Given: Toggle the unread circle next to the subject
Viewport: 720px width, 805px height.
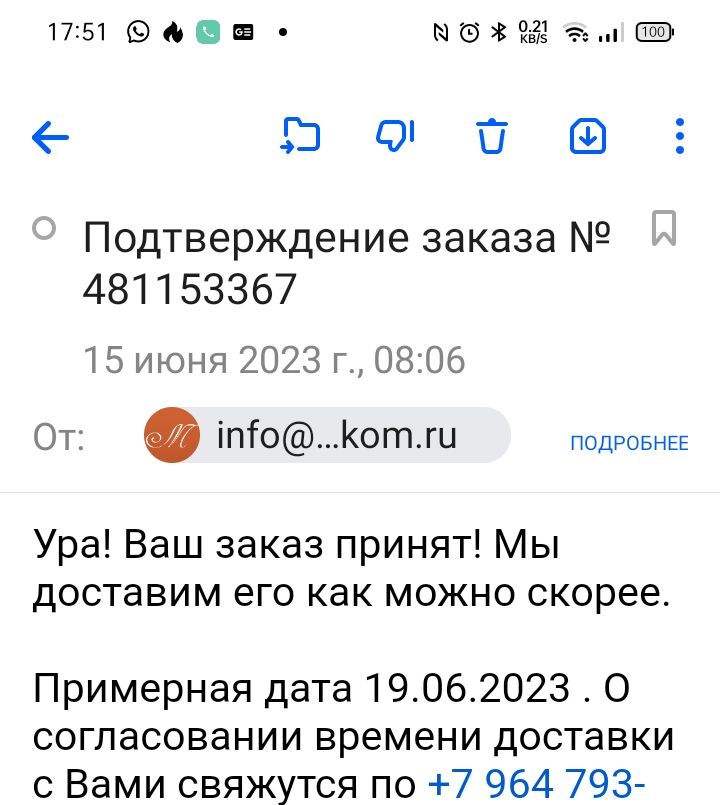Looking at the screenshot, I should pyautogui.click(x=44, y=229).
